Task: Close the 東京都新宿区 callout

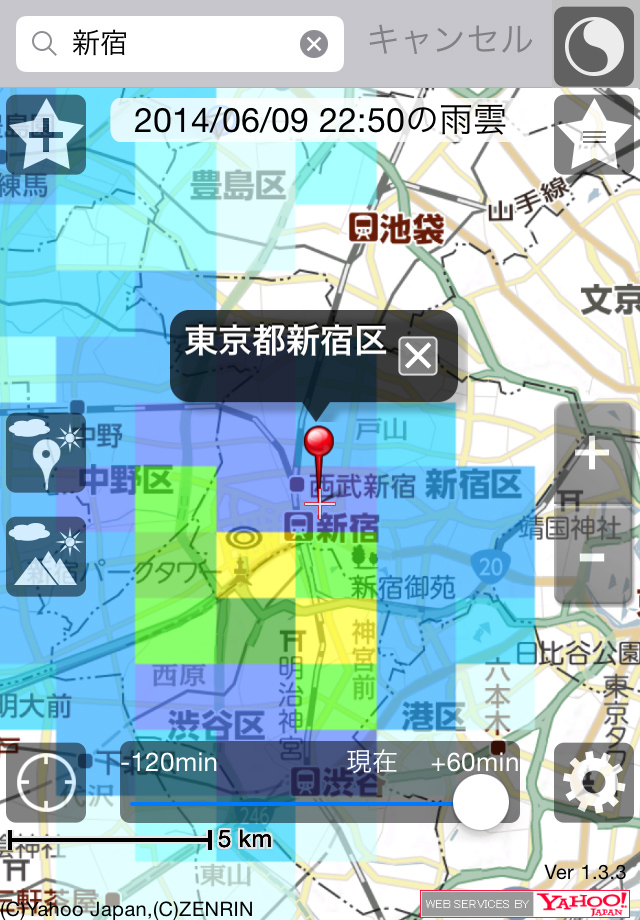Action: click(418, 356)
